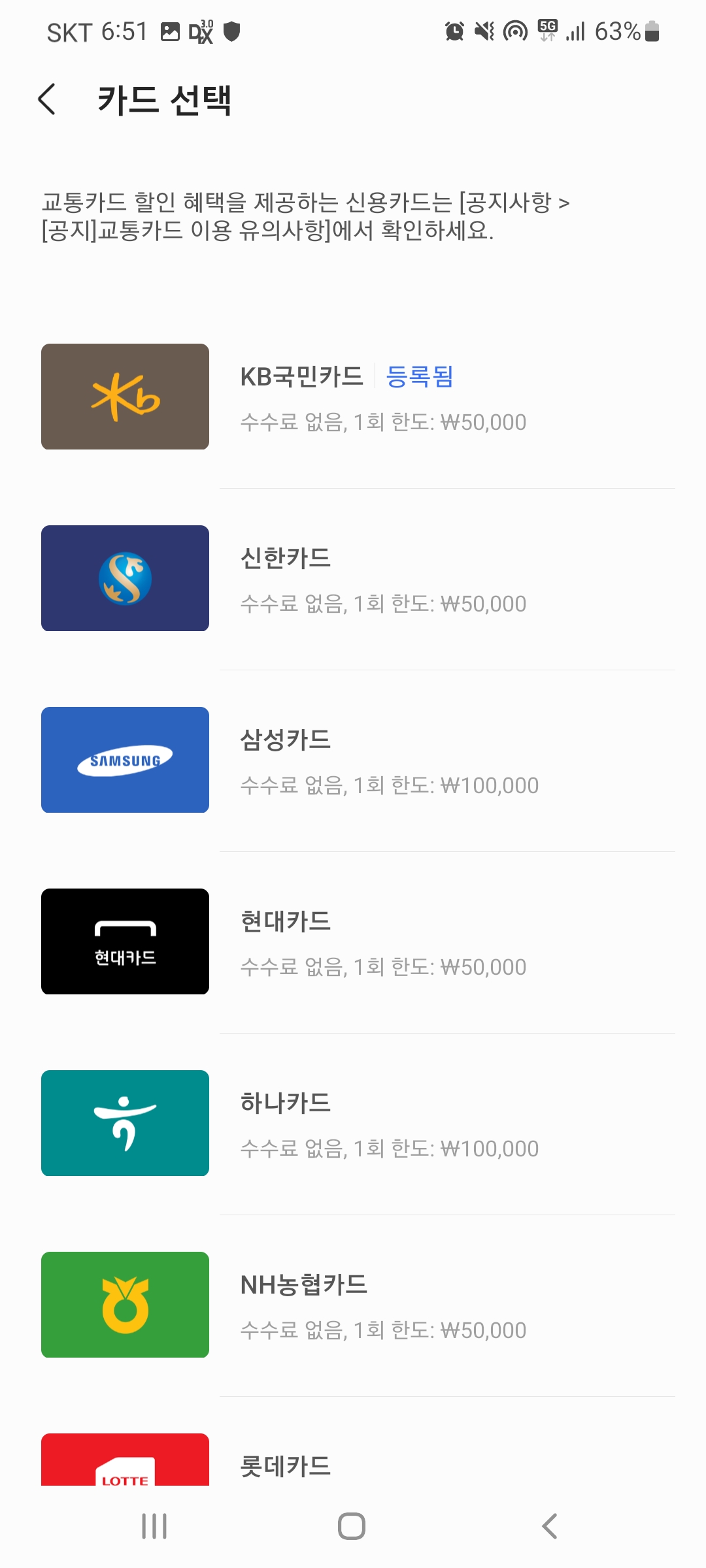Viewport: 706px width, 1568px height.
Task: Select the KB국민카드 card
Action: coord(353,397)
